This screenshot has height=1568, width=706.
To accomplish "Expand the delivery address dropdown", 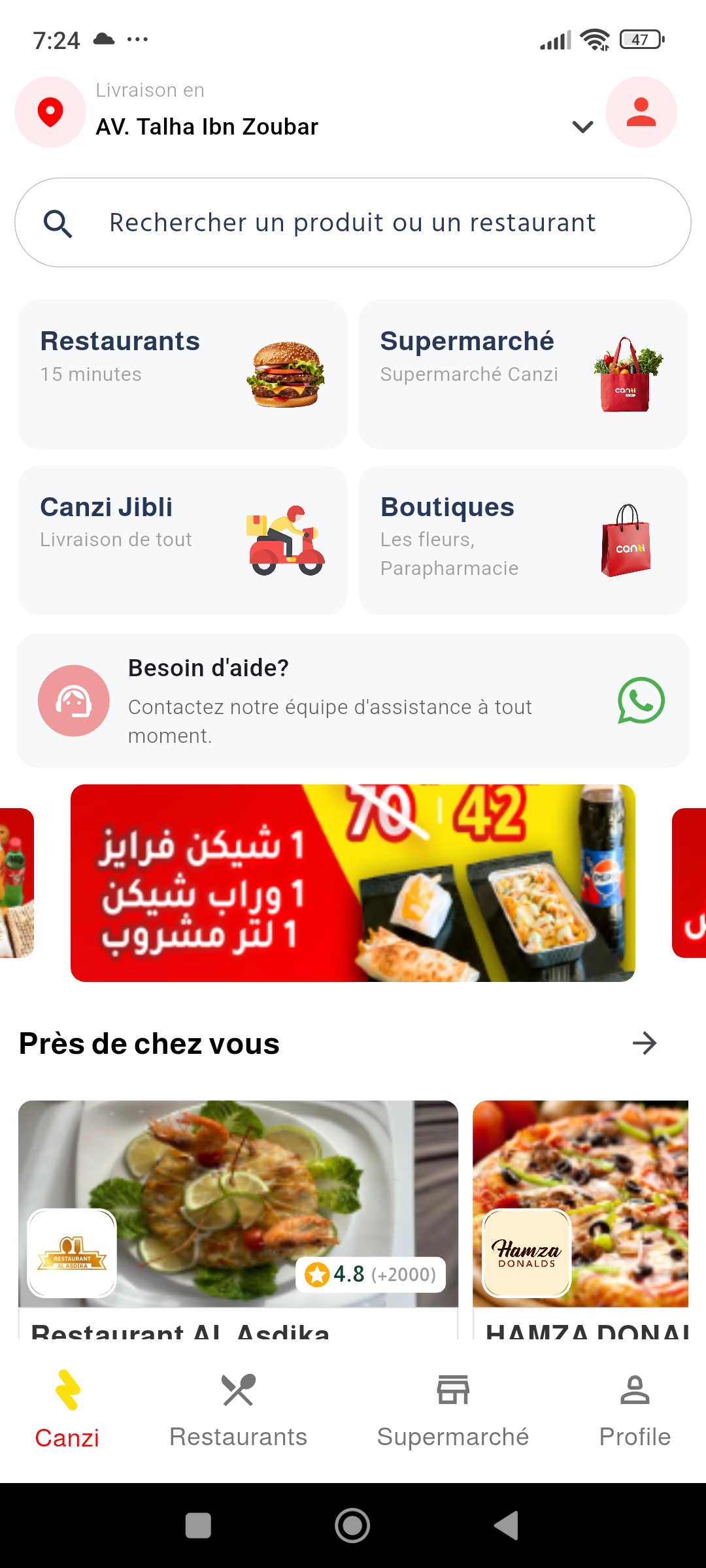I will click(582, 127).
